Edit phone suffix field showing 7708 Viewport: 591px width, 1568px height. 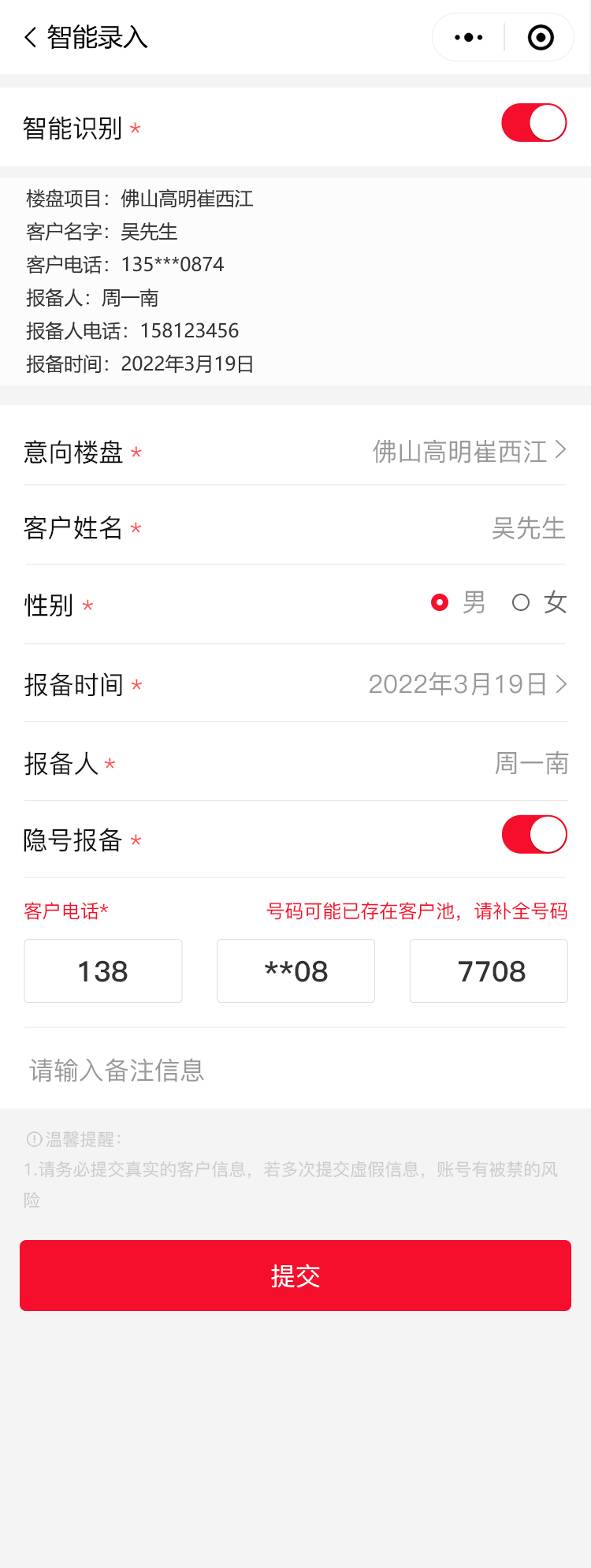click(x=489, y=971)
